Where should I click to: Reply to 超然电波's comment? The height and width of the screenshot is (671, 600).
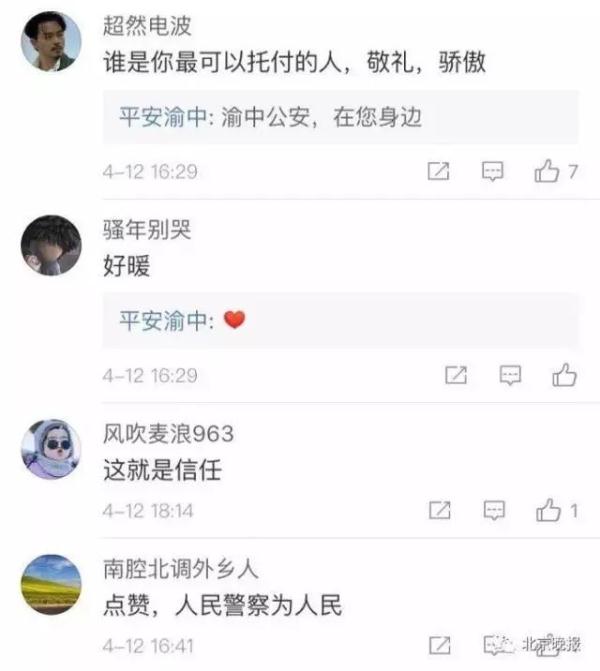coord(493,172)
